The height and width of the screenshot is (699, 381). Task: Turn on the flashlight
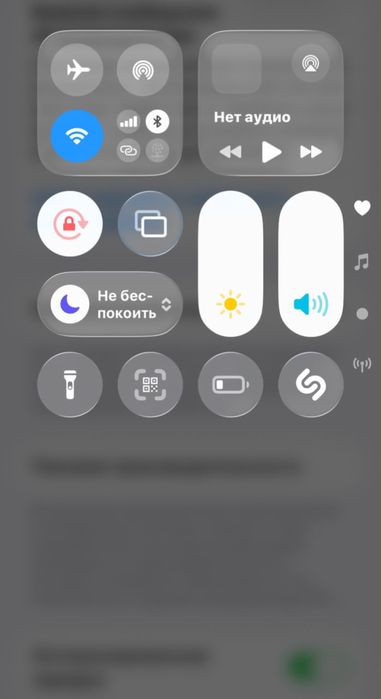pos(70,384)
